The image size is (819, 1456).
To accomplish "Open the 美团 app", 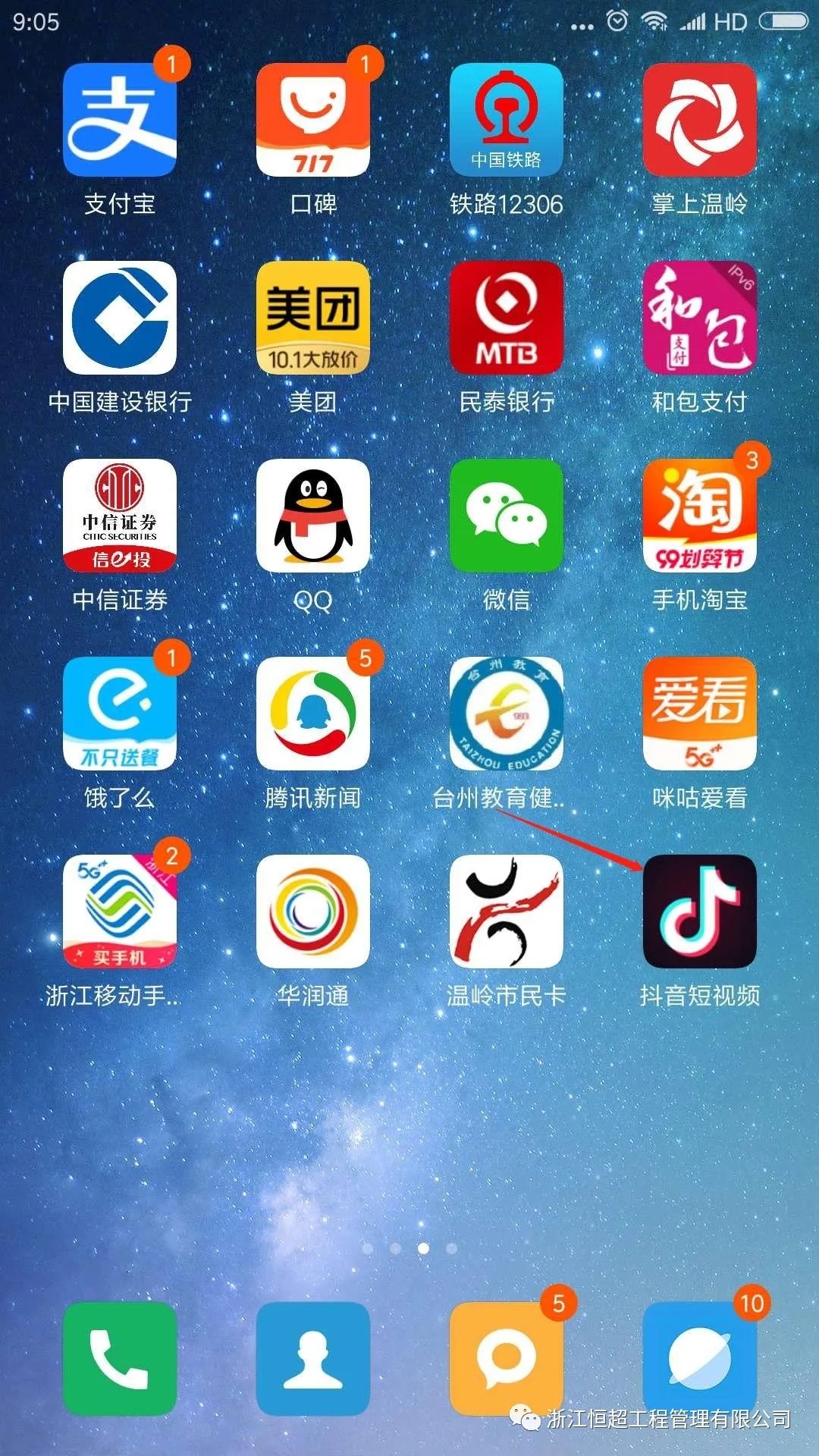I will 313,318.
